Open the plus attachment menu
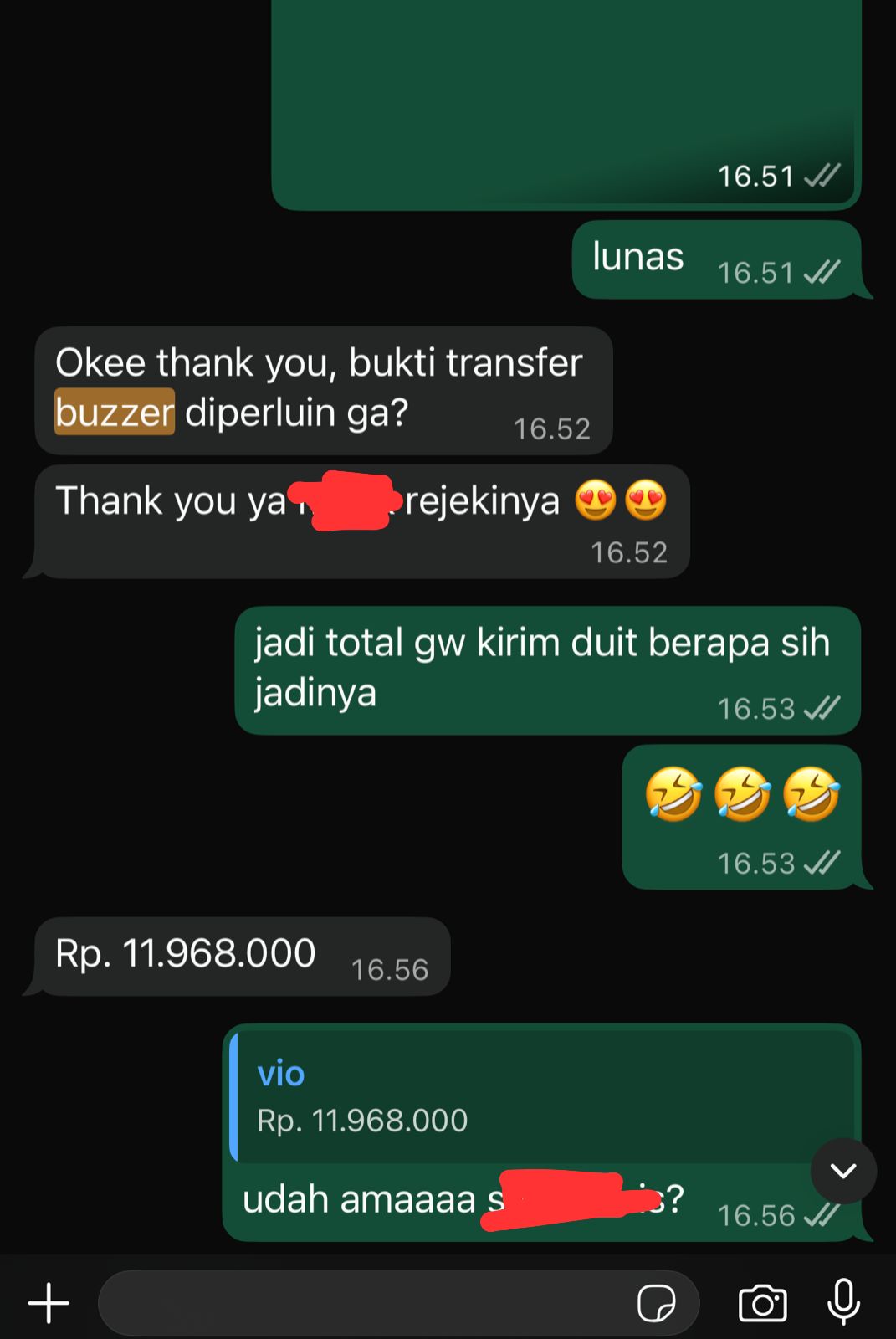The height and width of the screenshot is (1339, 896). (49, 1303)
